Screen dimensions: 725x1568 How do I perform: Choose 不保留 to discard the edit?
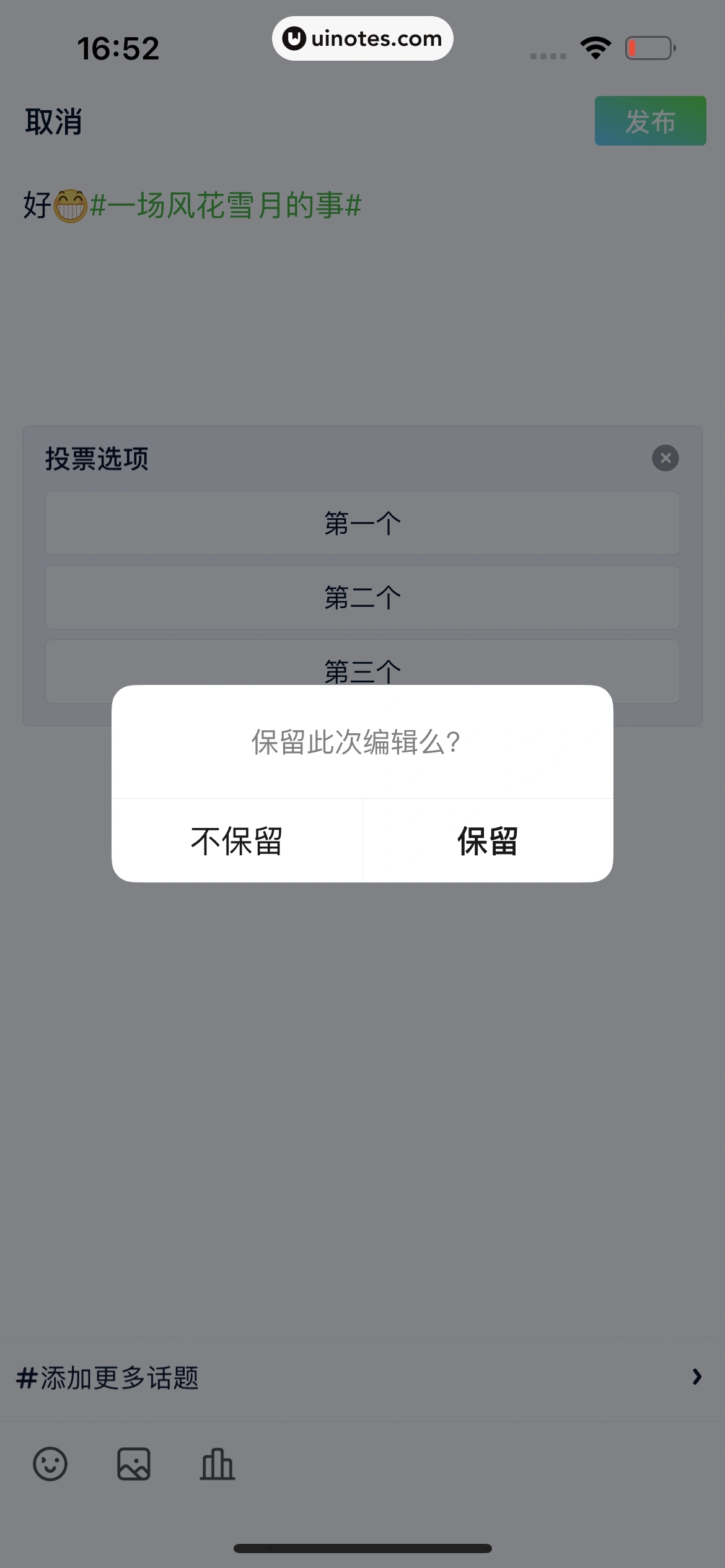(x=237, y=841)
